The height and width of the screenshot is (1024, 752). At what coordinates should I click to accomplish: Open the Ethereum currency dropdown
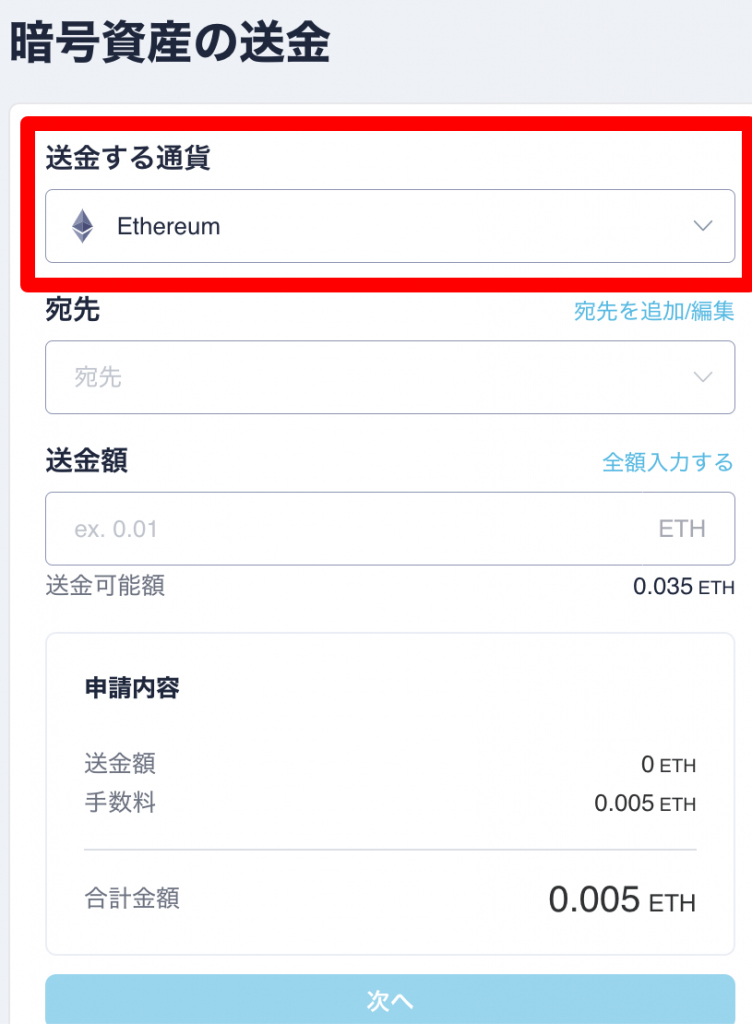coord(390,227)
